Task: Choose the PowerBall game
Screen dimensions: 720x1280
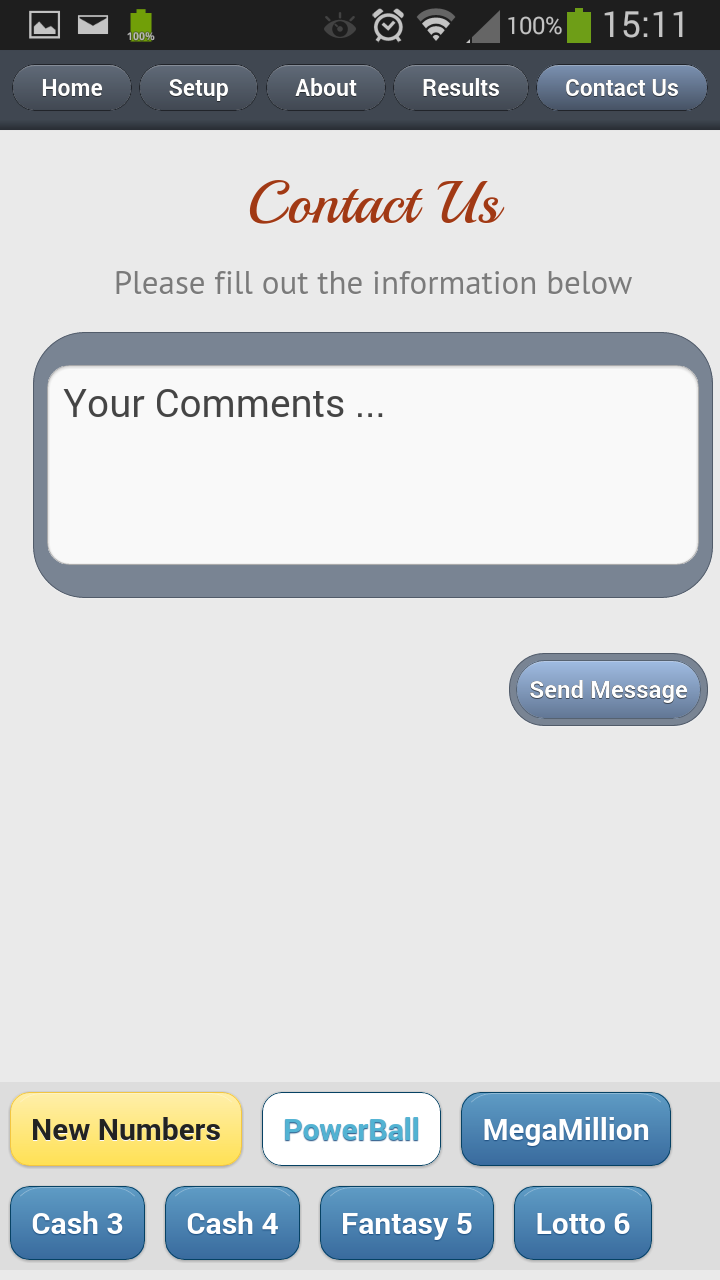Action: point(351,1129)
